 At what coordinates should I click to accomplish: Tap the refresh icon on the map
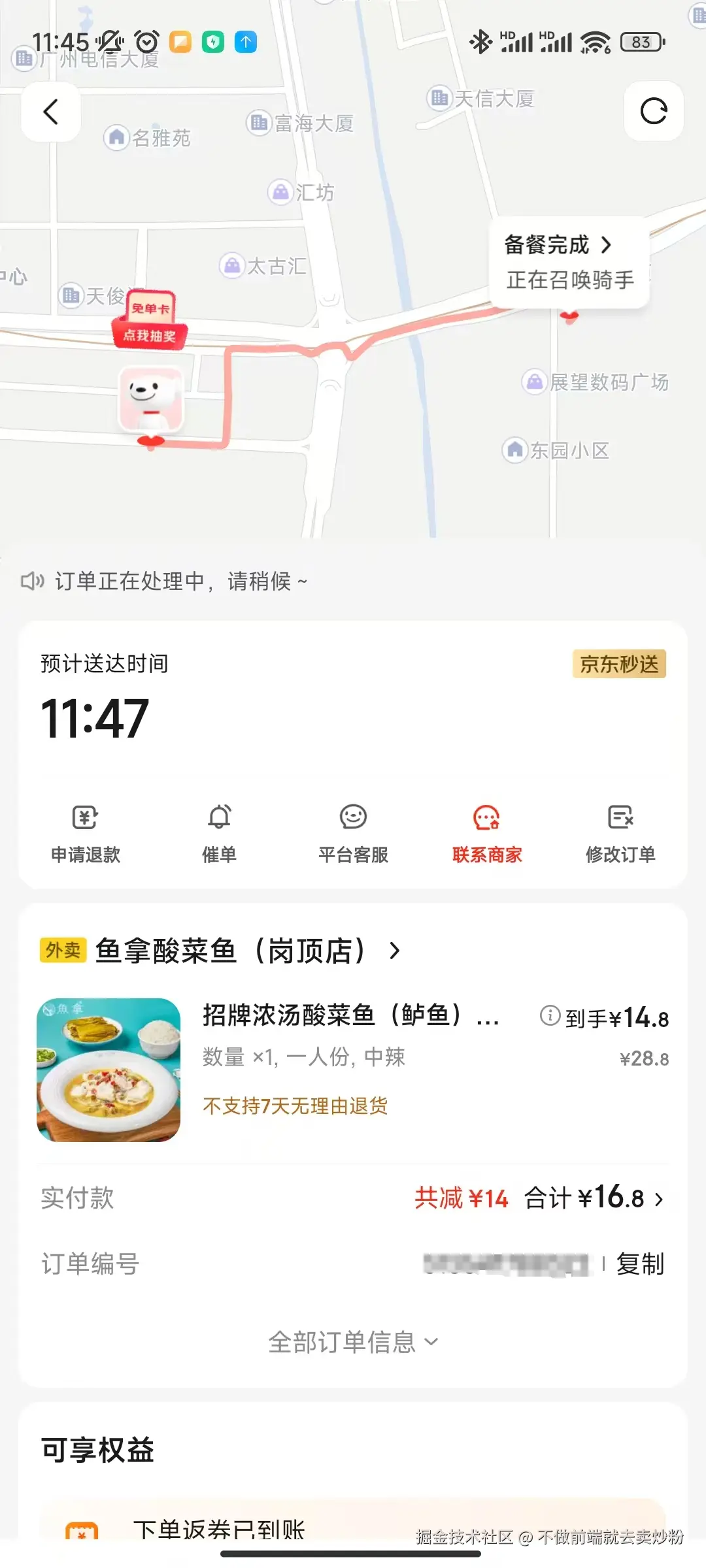pos(652,111)
